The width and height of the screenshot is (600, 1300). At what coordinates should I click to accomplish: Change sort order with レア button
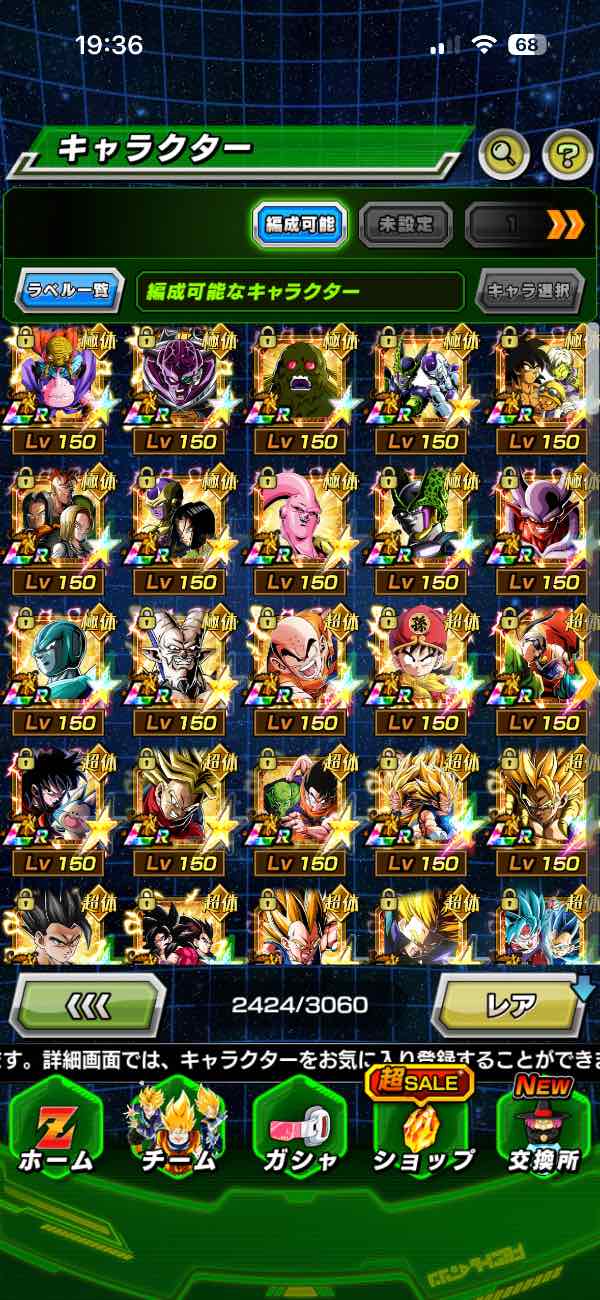coord(512,1004)
